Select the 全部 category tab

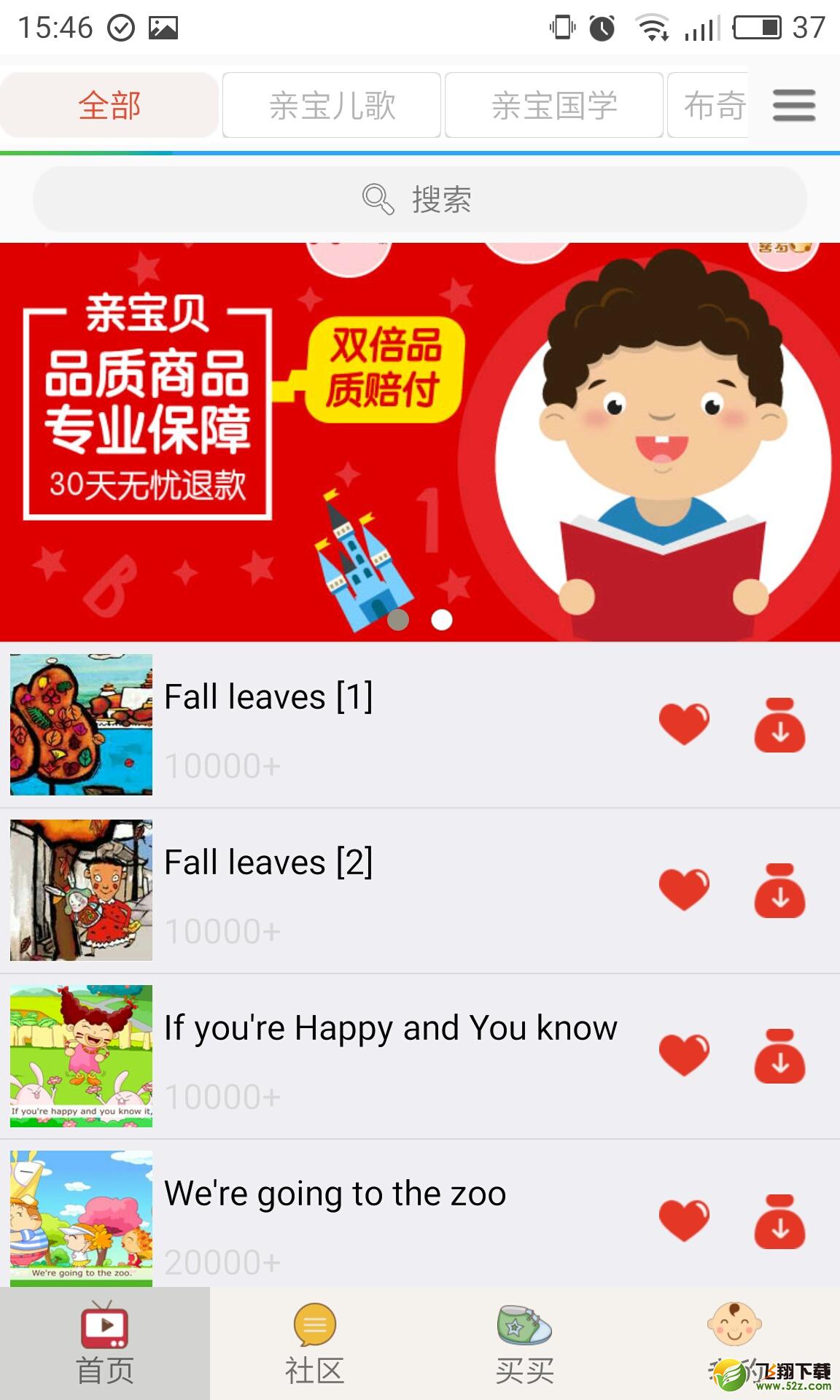point(109,105)
